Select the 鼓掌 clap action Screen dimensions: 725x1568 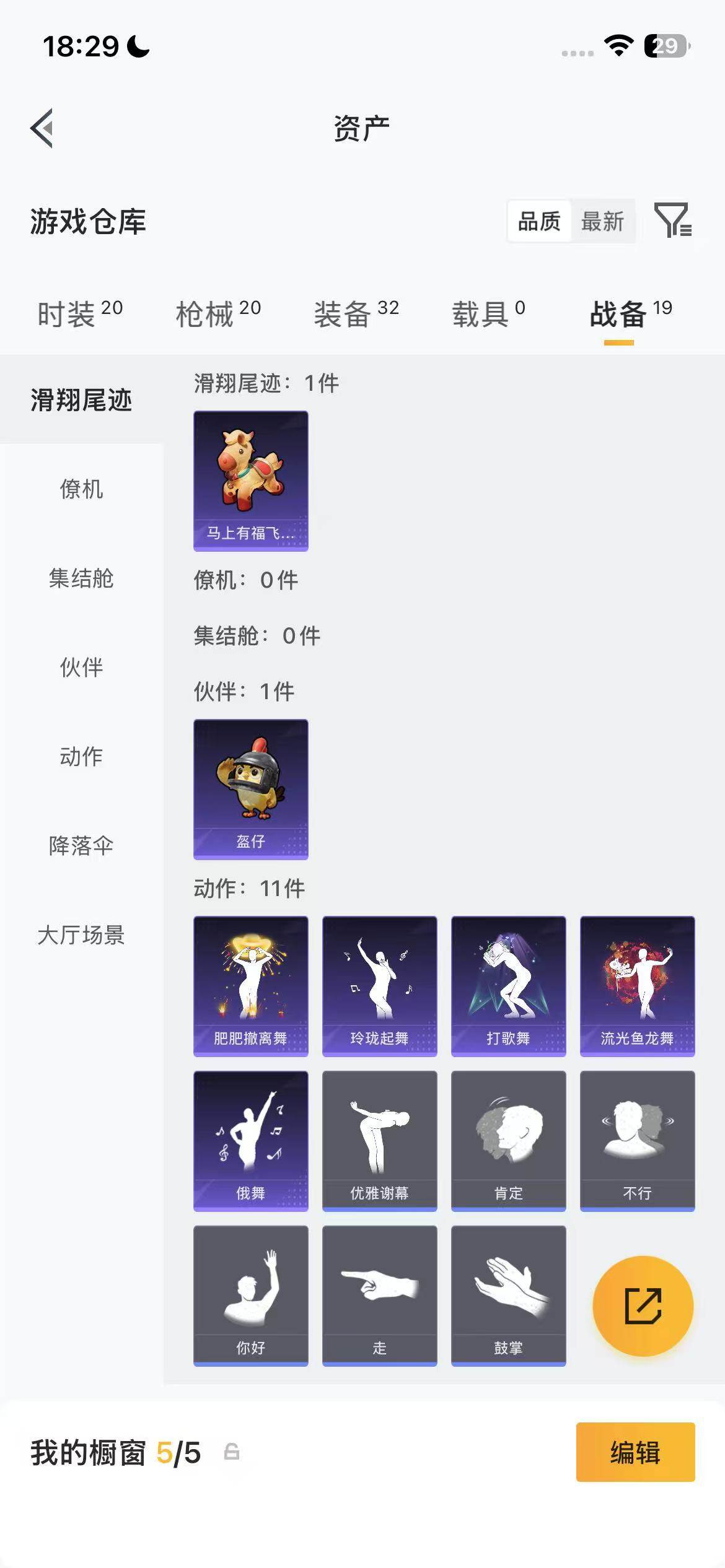click(x=509, y=1297)
